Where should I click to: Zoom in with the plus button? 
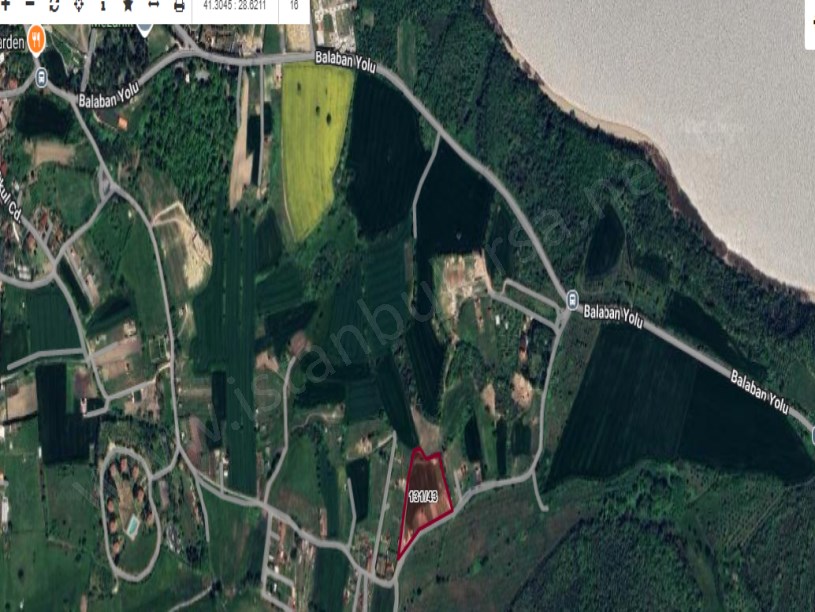(6, 5)
